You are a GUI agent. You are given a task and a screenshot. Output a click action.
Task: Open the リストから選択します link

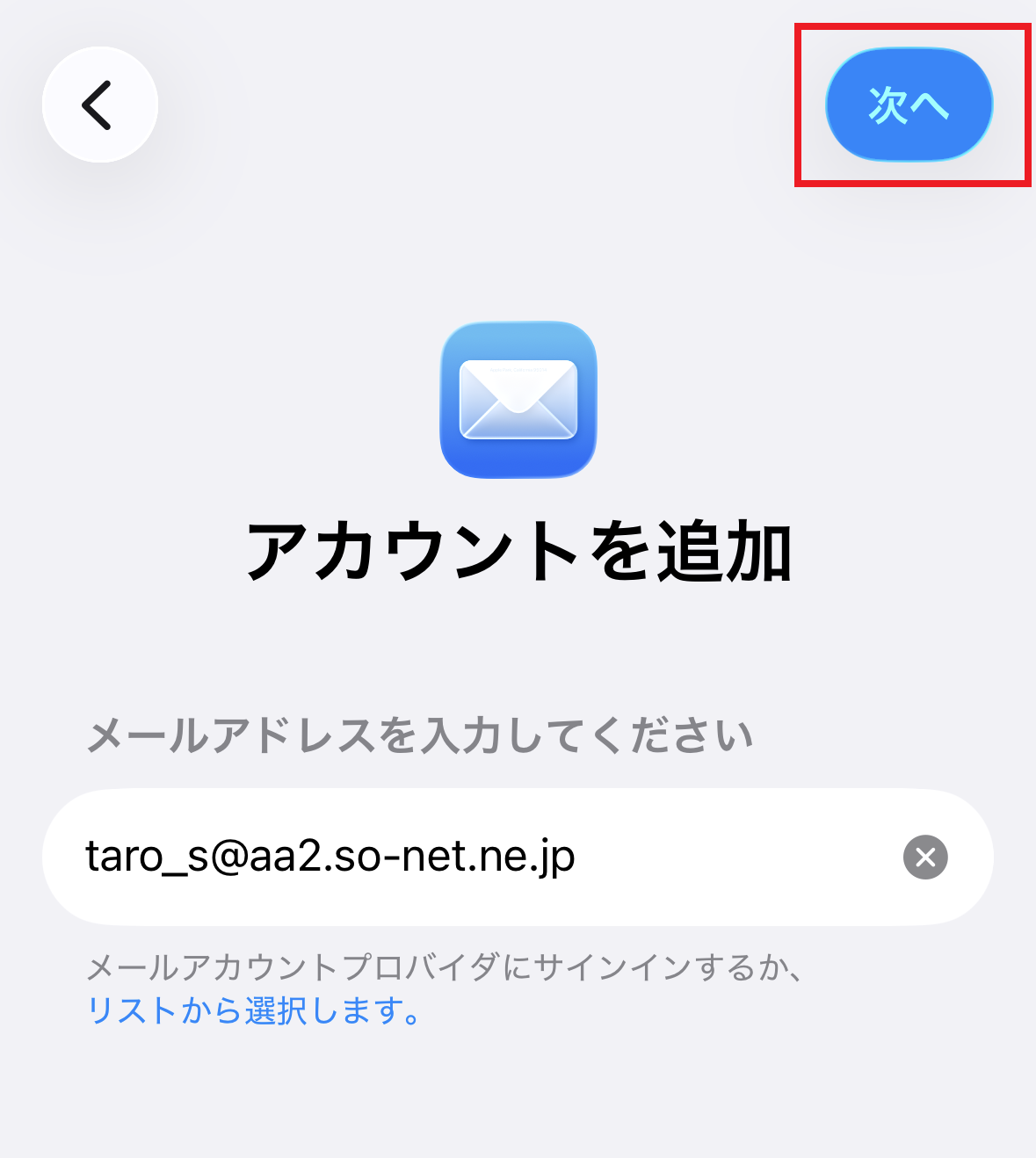click(x=253, y=1011)
